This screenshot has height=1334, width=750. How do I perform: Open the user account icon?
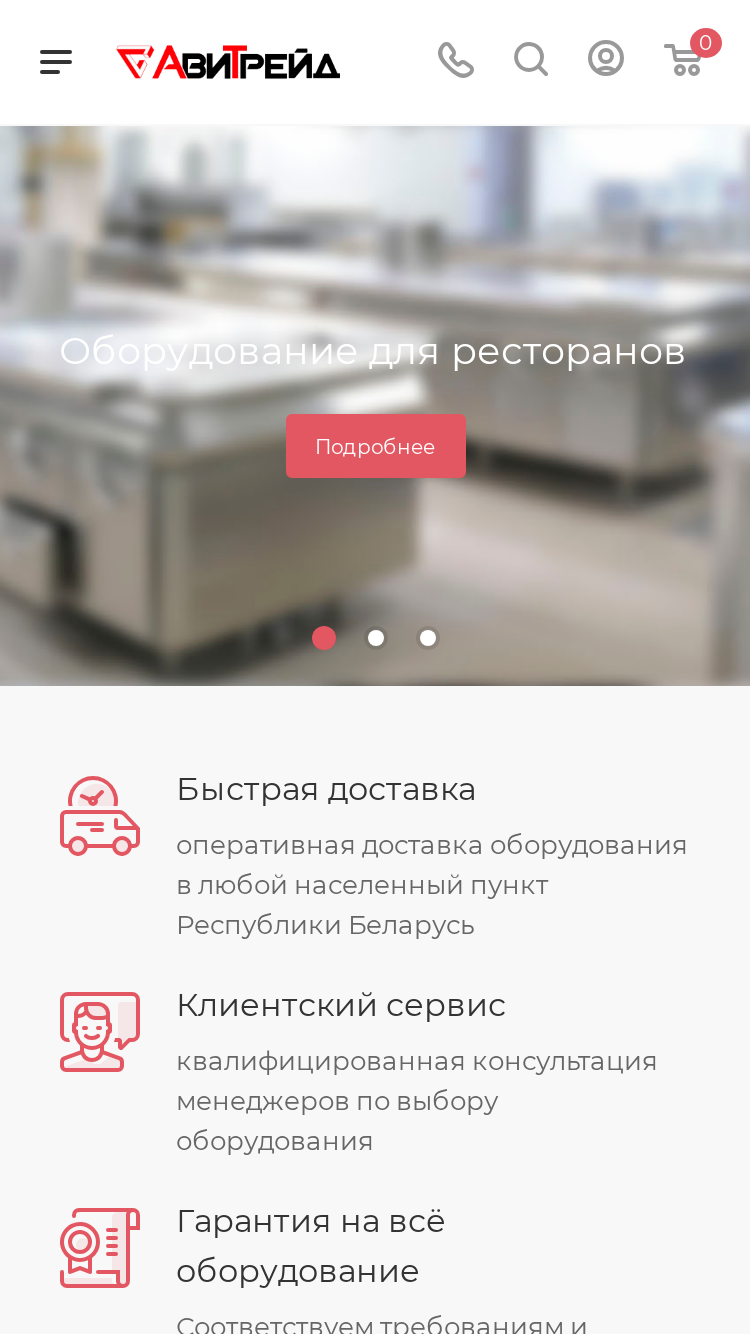606,59
